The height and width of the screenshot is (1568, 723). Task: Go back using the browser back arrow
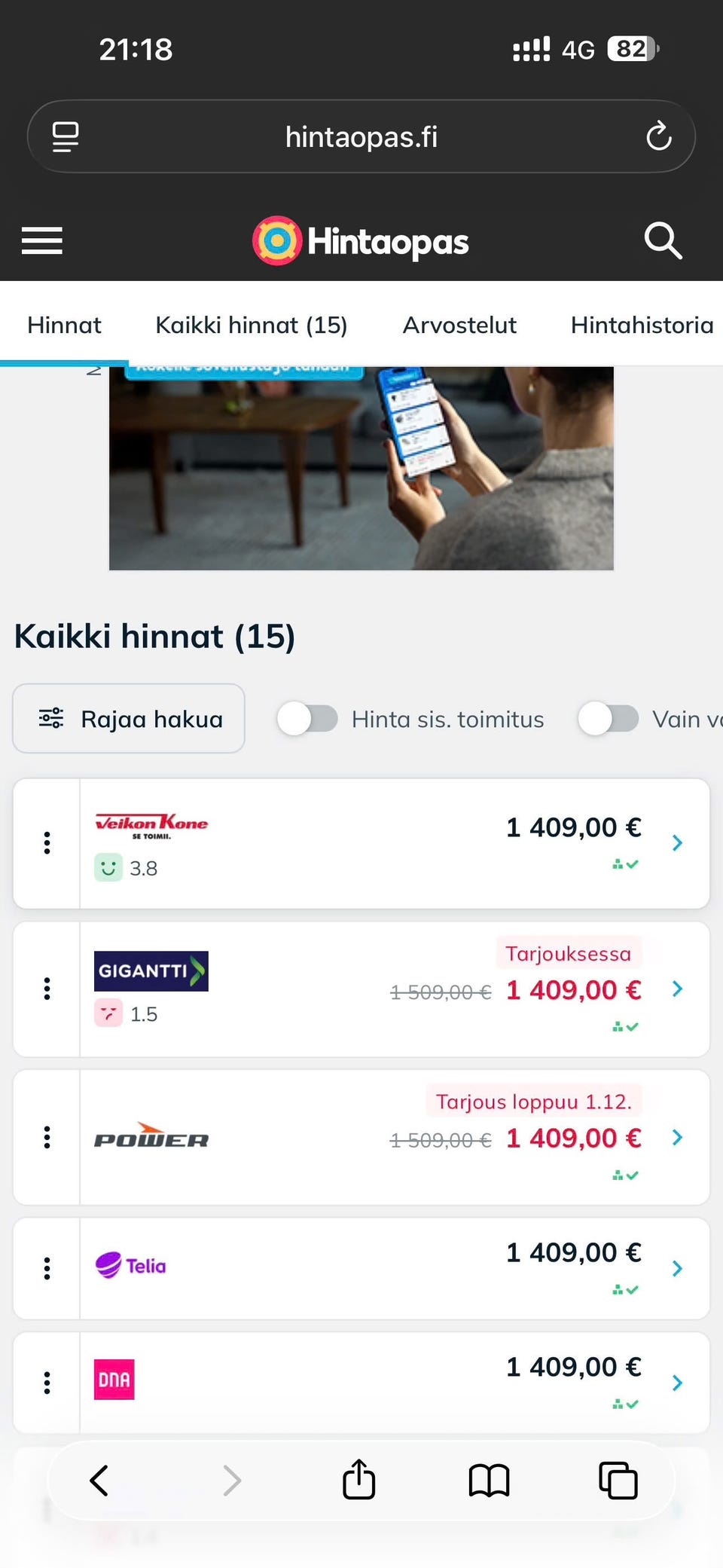(99, 1480)
